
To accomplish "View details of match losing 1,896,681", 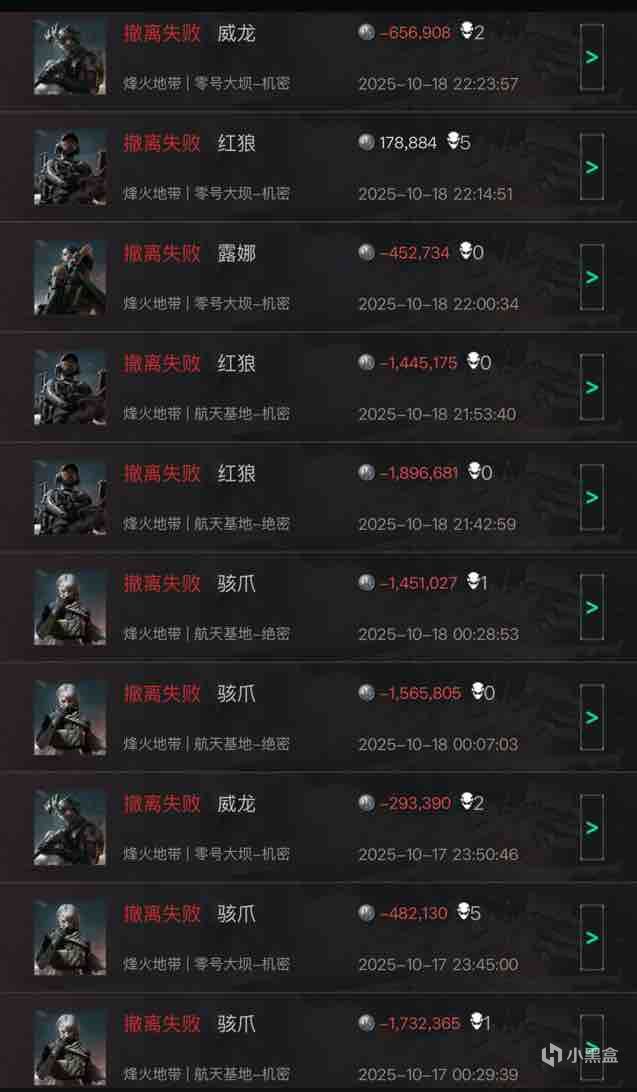I will pos(592,497).
